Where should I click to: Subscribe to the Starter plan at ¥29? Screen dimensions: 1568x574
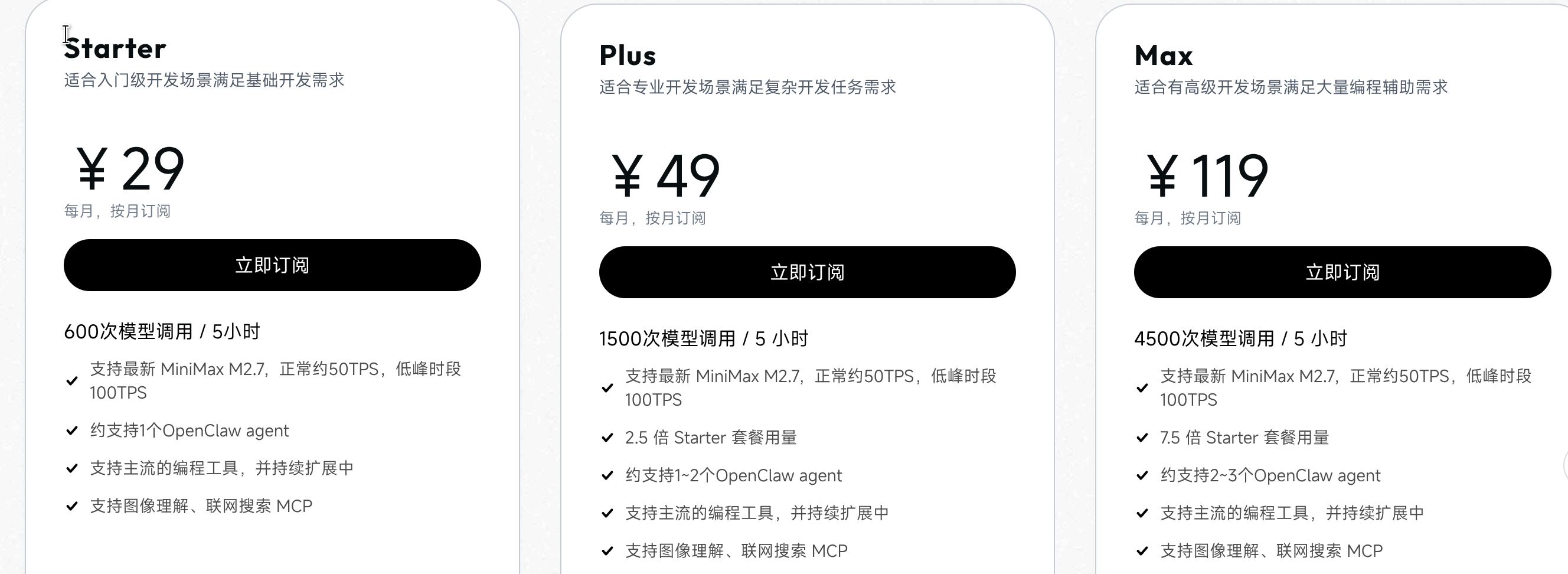[x=272, y=265]
